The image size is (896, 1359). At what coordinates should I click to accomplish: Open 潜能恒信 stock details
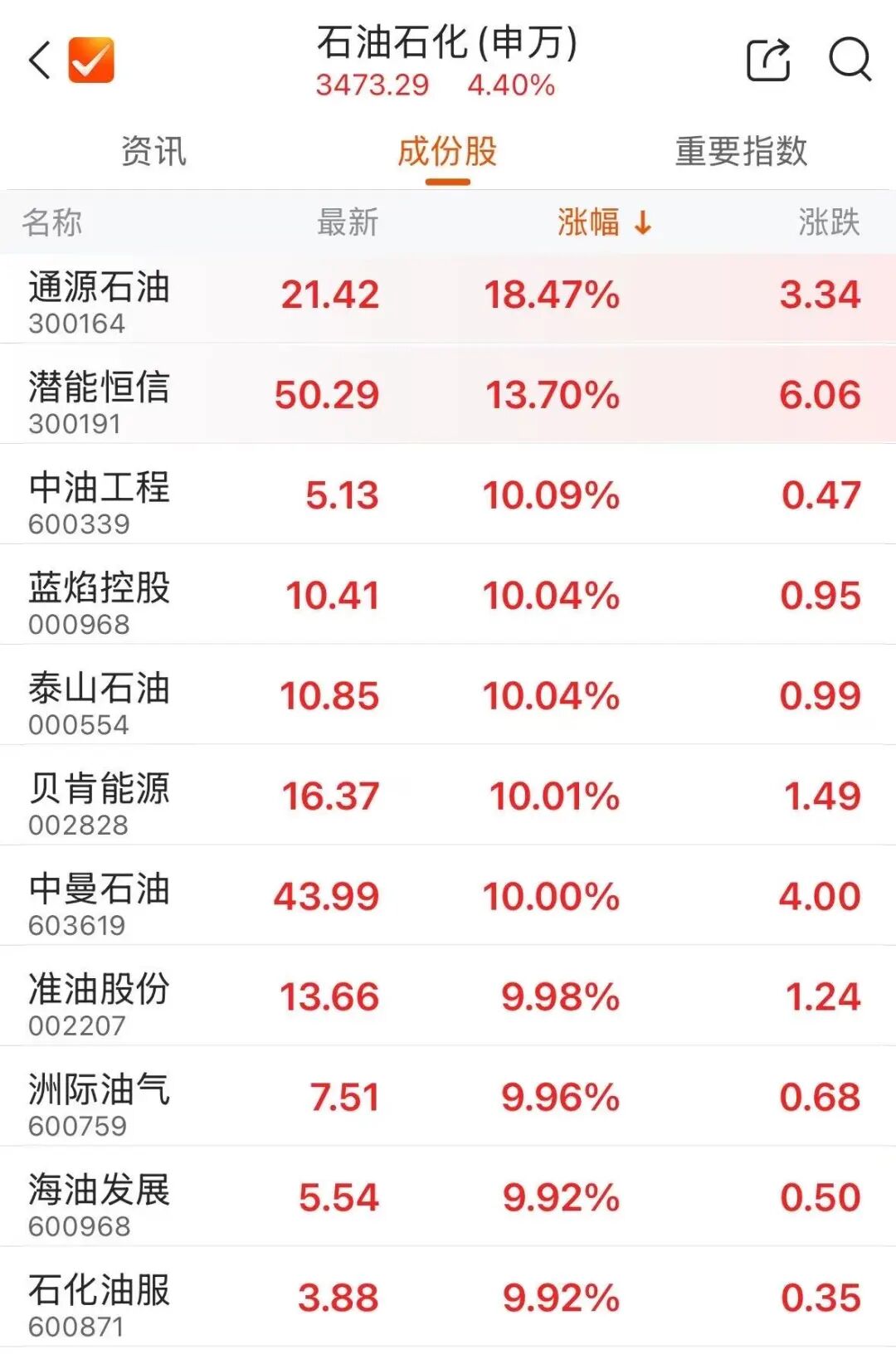pos(100,399)
